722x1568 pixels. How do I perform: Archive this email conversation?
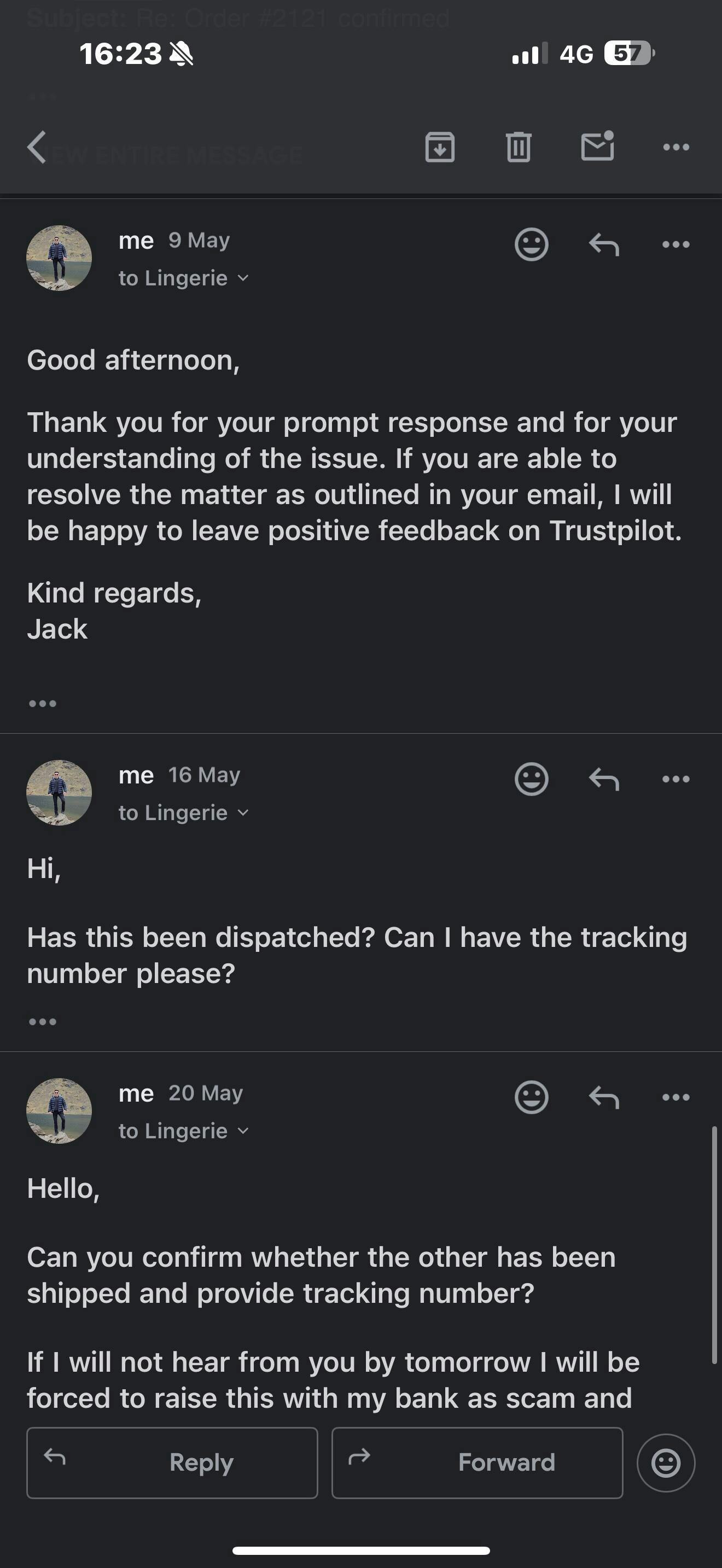pyautogui.click(x=440, y=147)
